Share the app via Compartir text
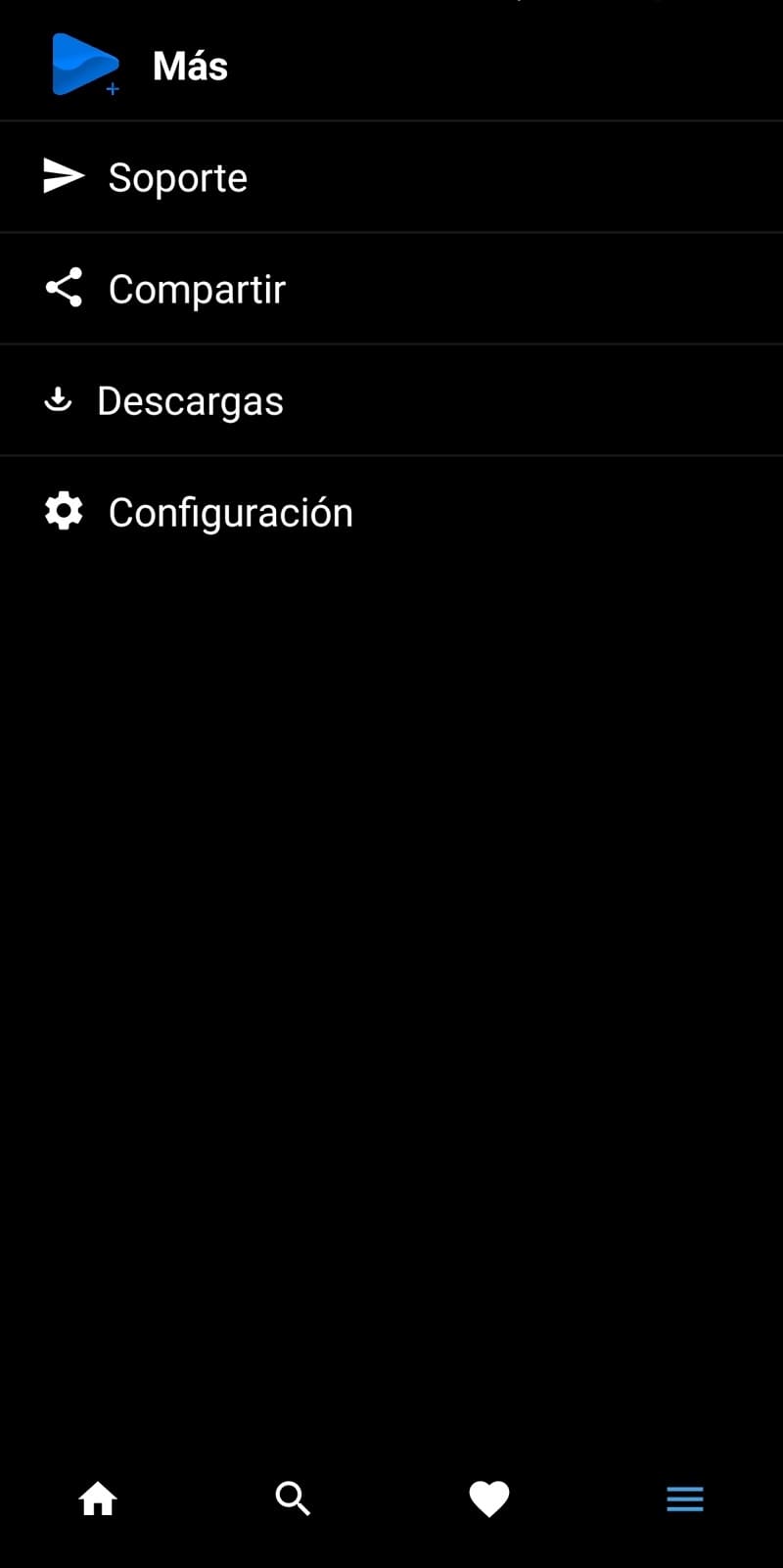This screenshot has width=783, height=1568. click(x=197, y=289)
